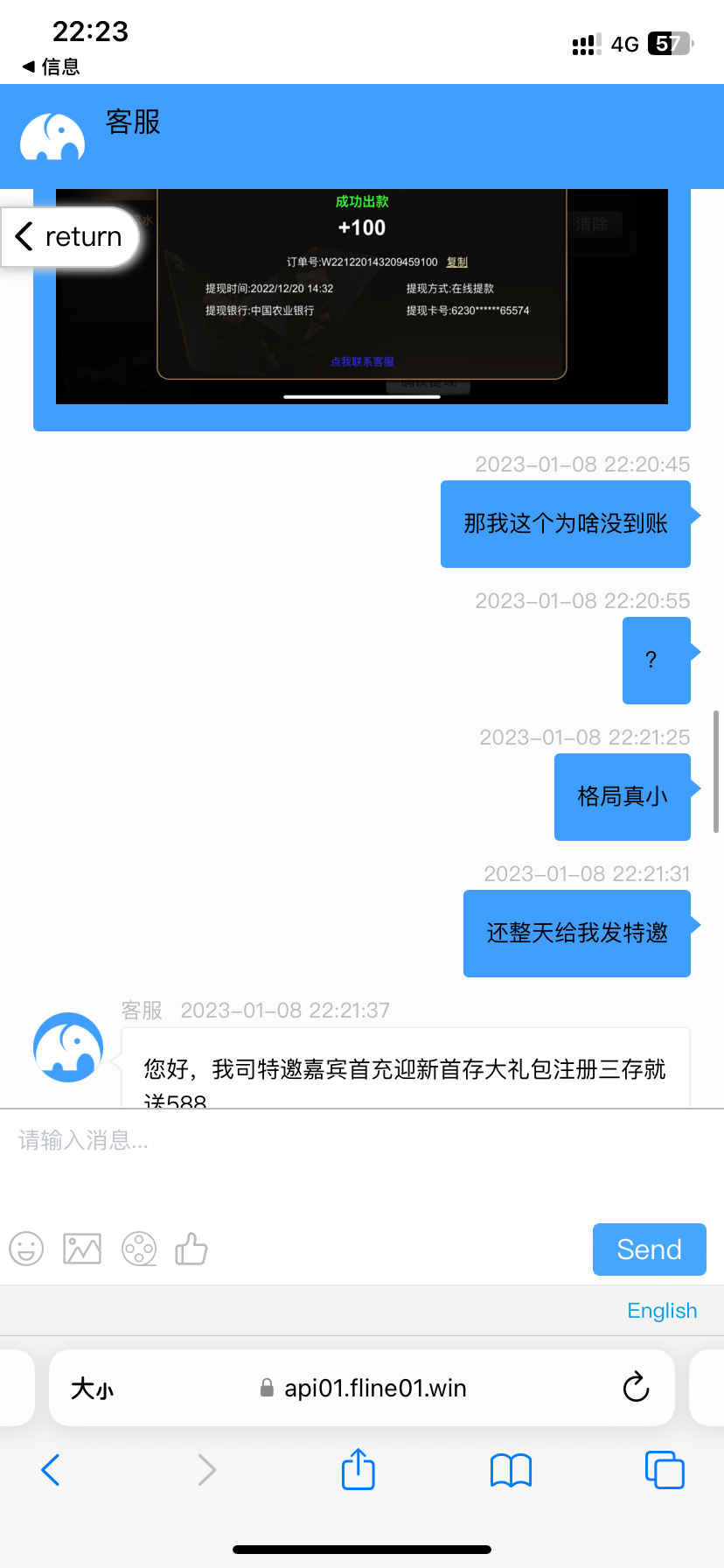This screenshot has width=724, height=1568.
Task: Tap the return button
Action: pos(70,237)
